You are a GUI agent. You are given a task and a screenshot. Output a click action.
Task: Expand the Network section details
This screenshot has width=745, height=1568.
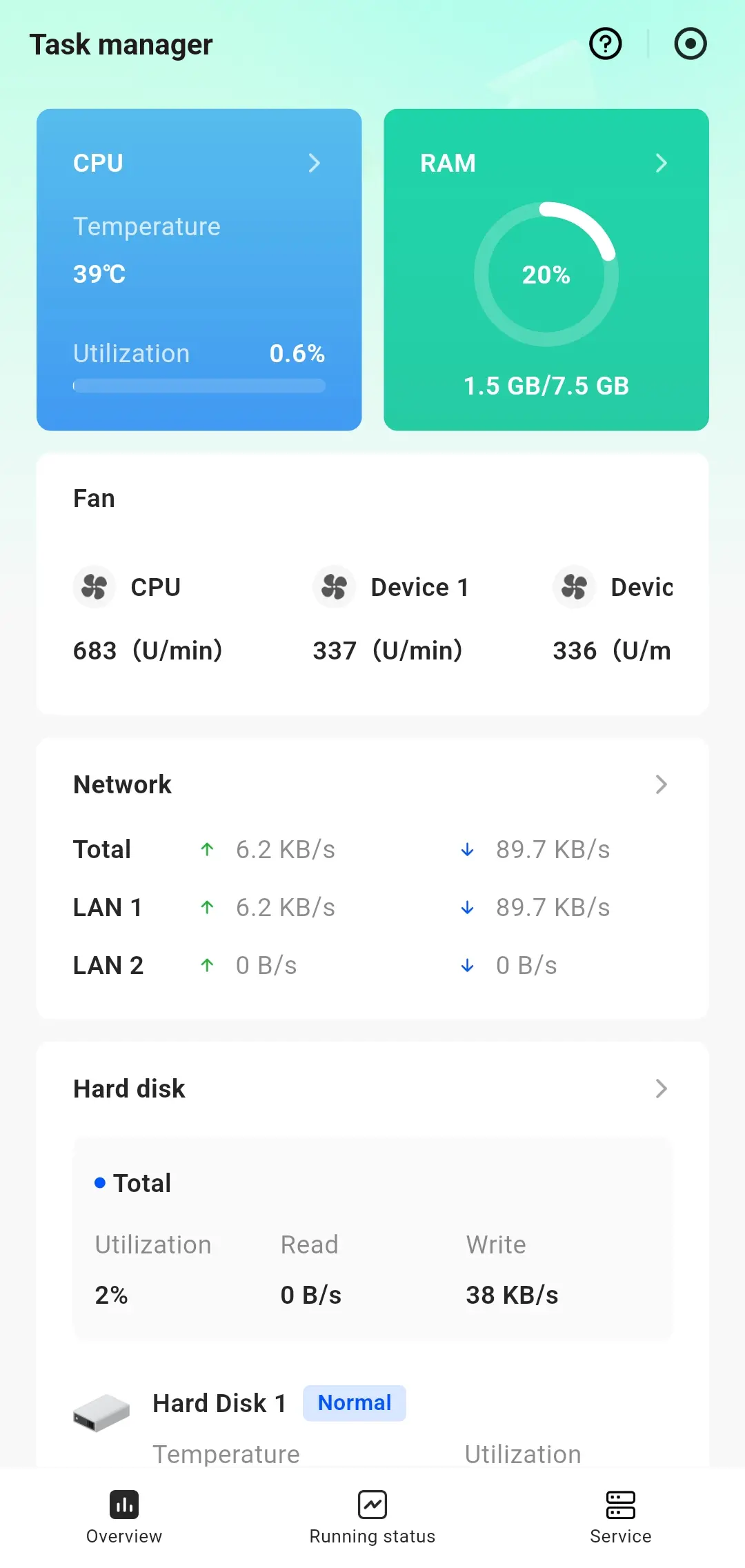660,784
